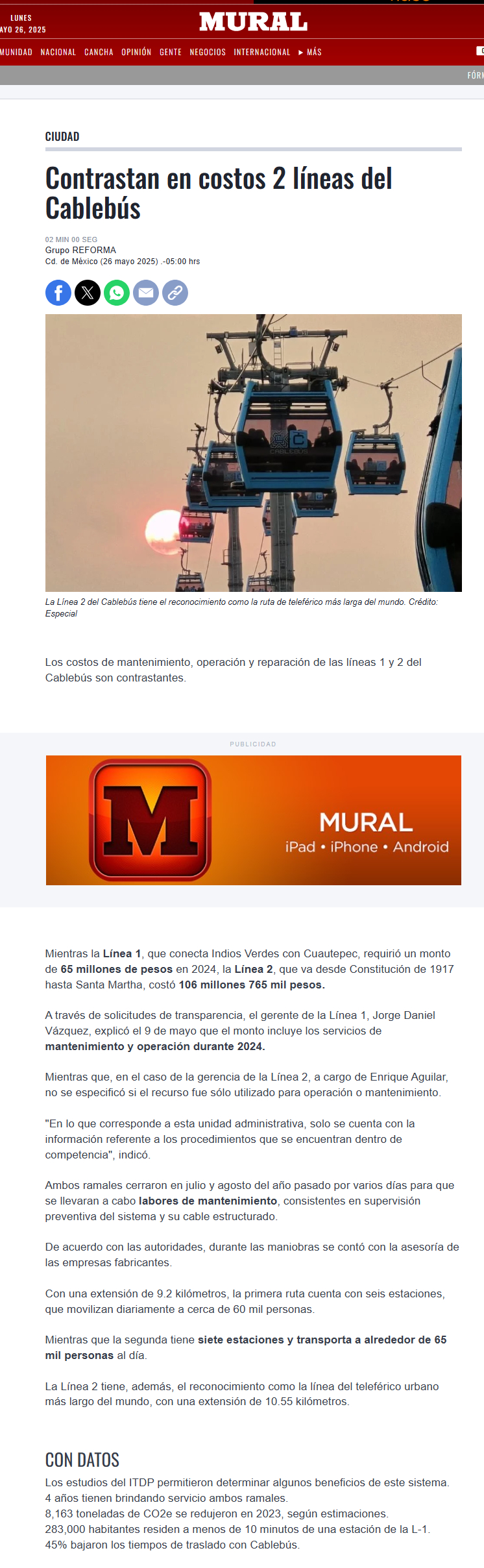
Task: Go to the INTERNACIONAL section
Action: click(262, 52)
